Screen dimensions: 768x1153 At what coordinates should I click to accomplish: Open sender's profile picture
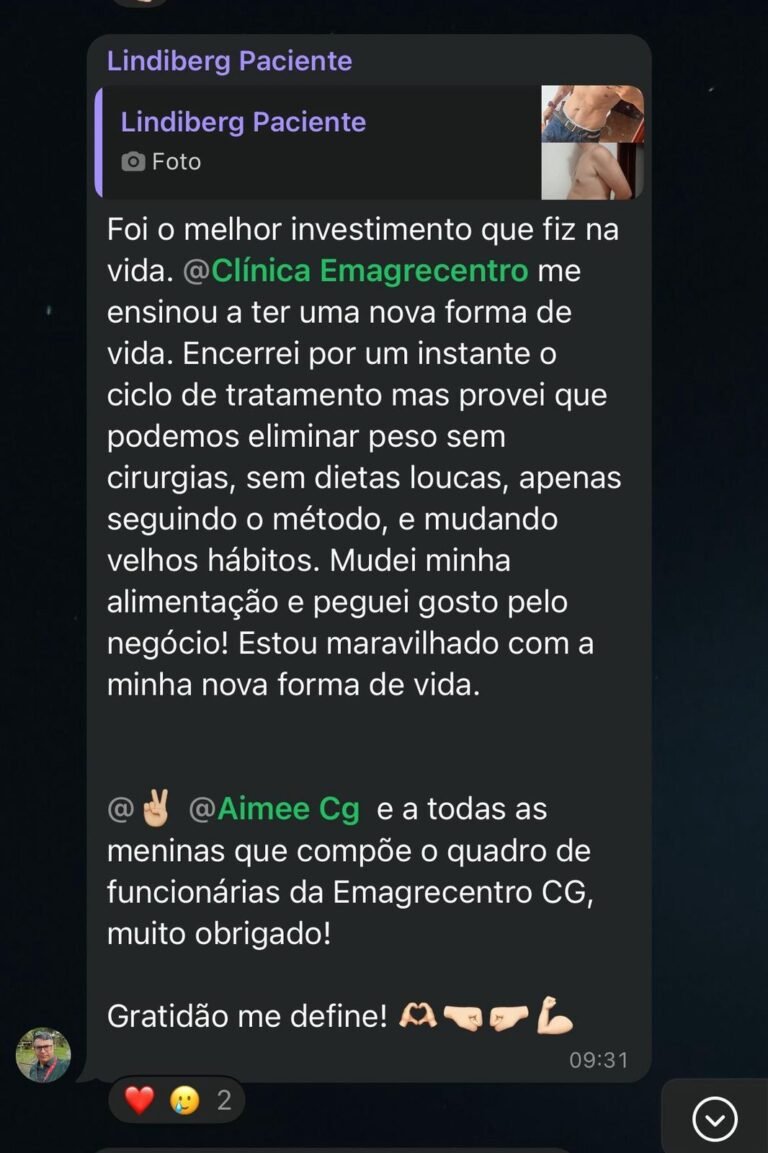pyautogui.click(x=44, y=1056)
